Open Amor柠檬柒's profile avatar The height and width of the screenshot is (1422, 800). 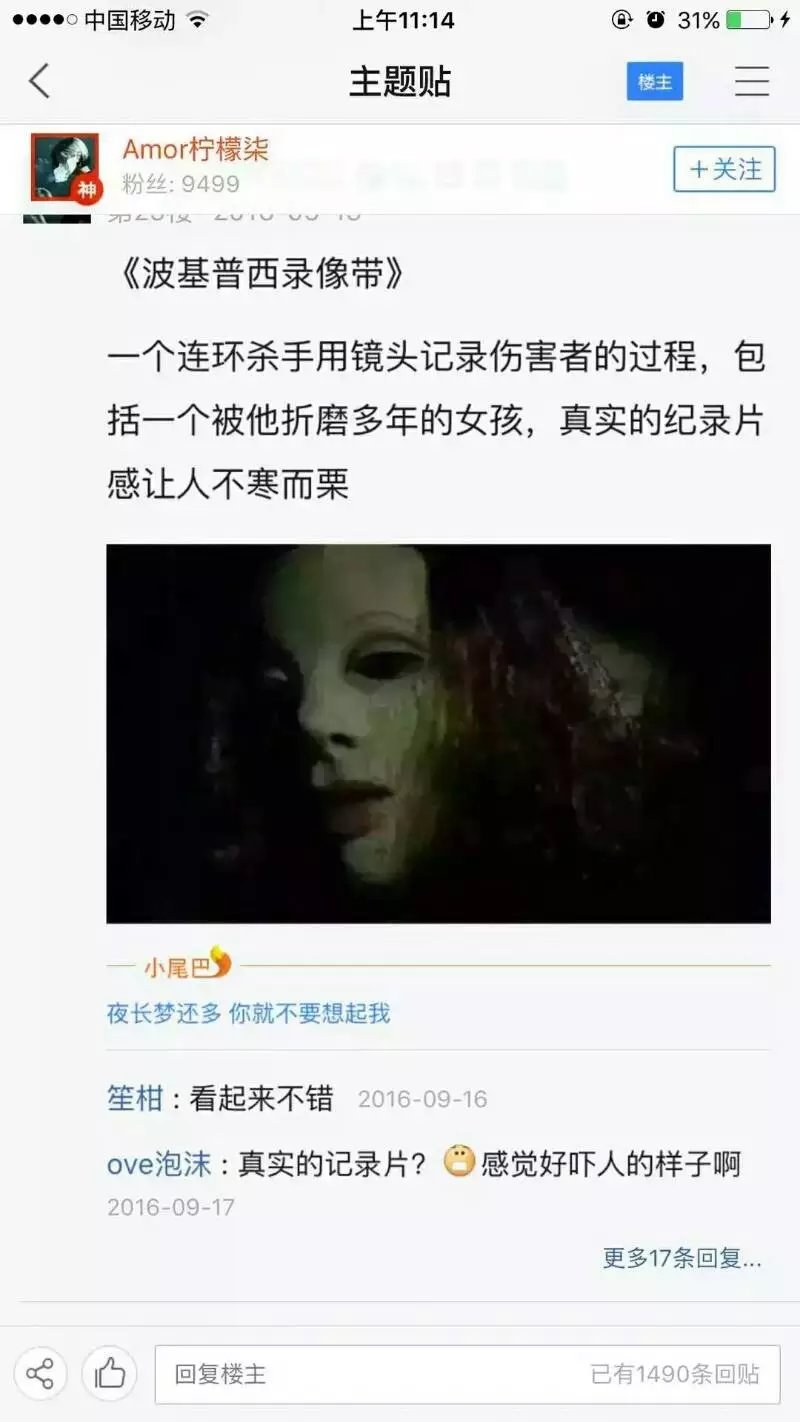pos(65,167)
